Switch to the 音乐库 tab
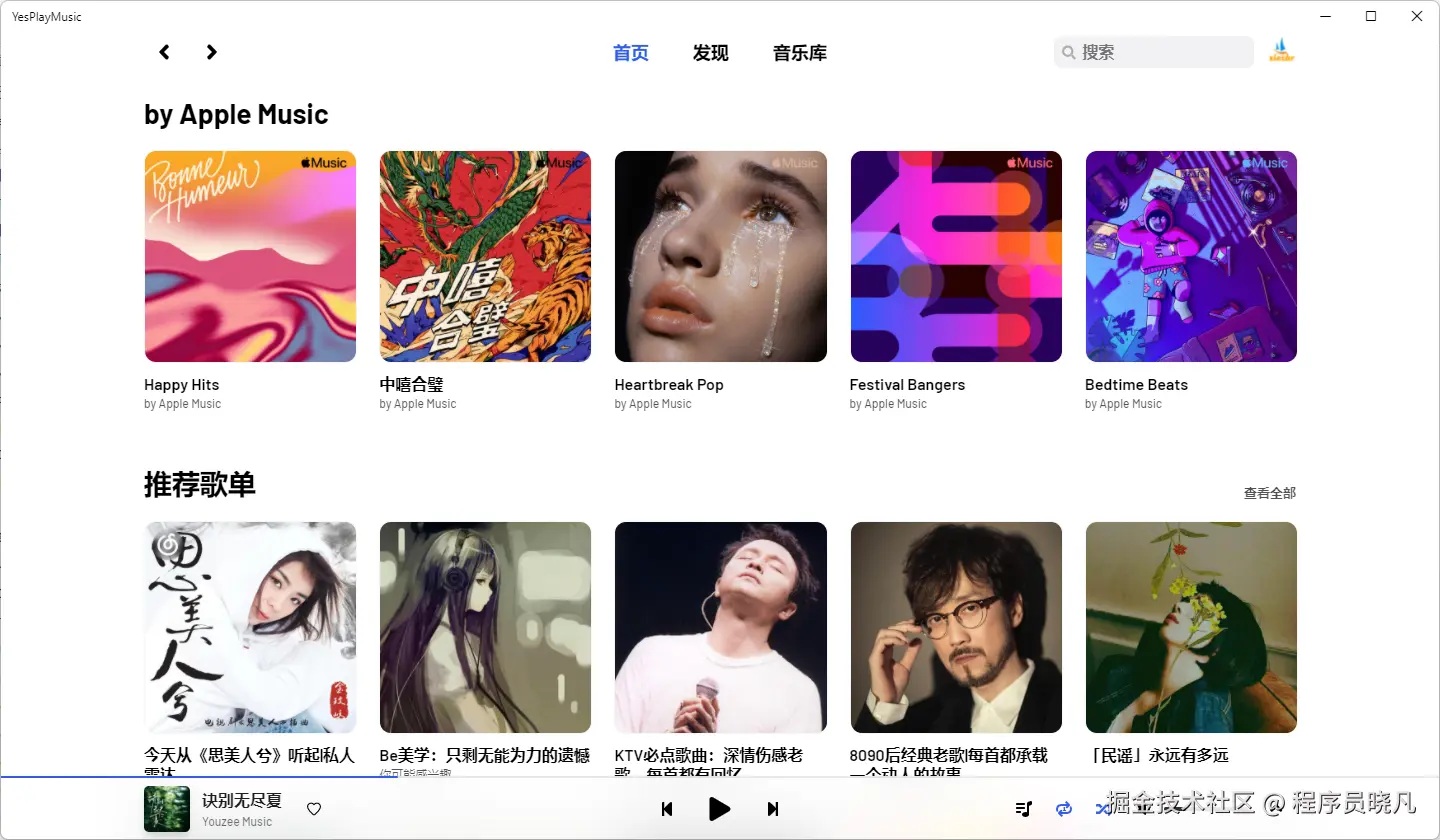 click(x=799, y=53)
